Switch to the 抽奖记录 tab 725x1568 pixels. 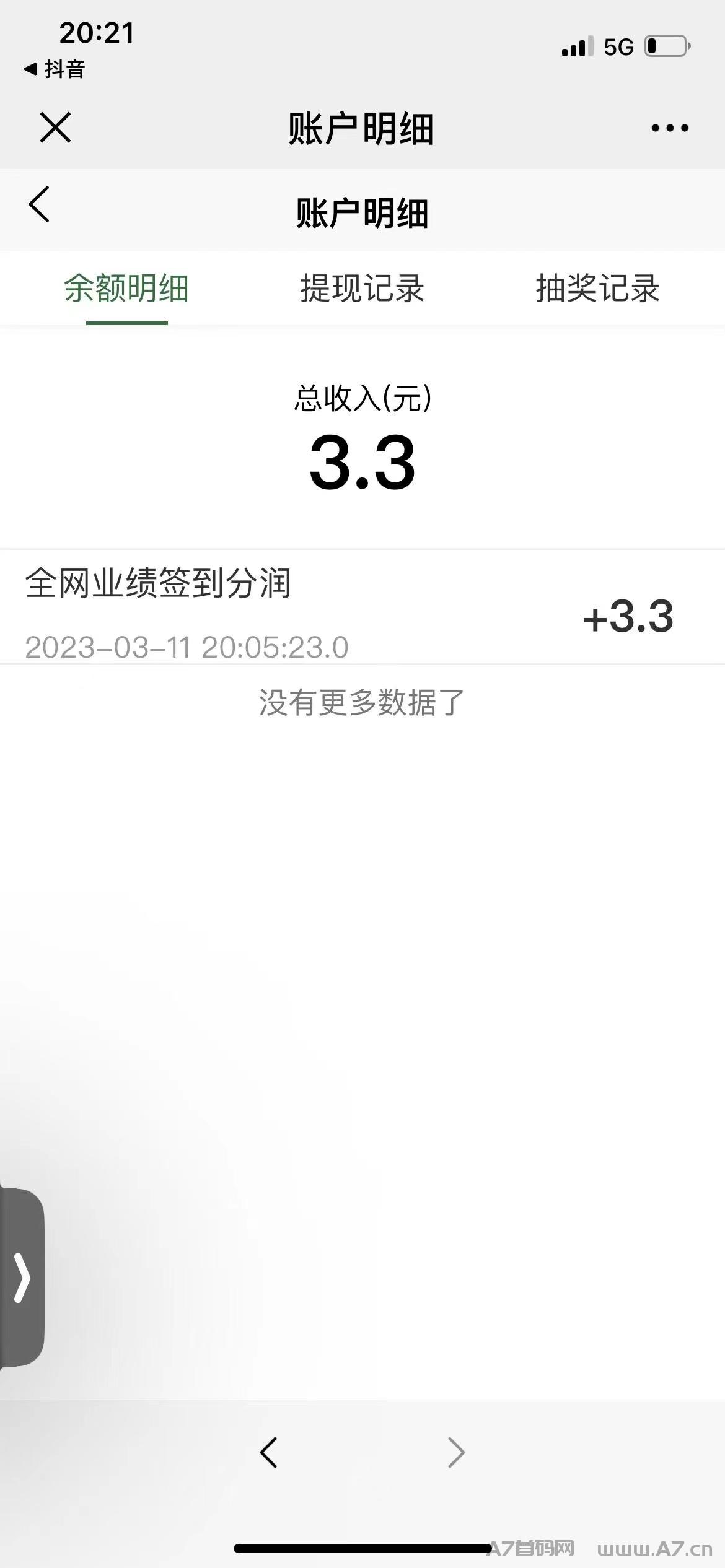point(597,289)
